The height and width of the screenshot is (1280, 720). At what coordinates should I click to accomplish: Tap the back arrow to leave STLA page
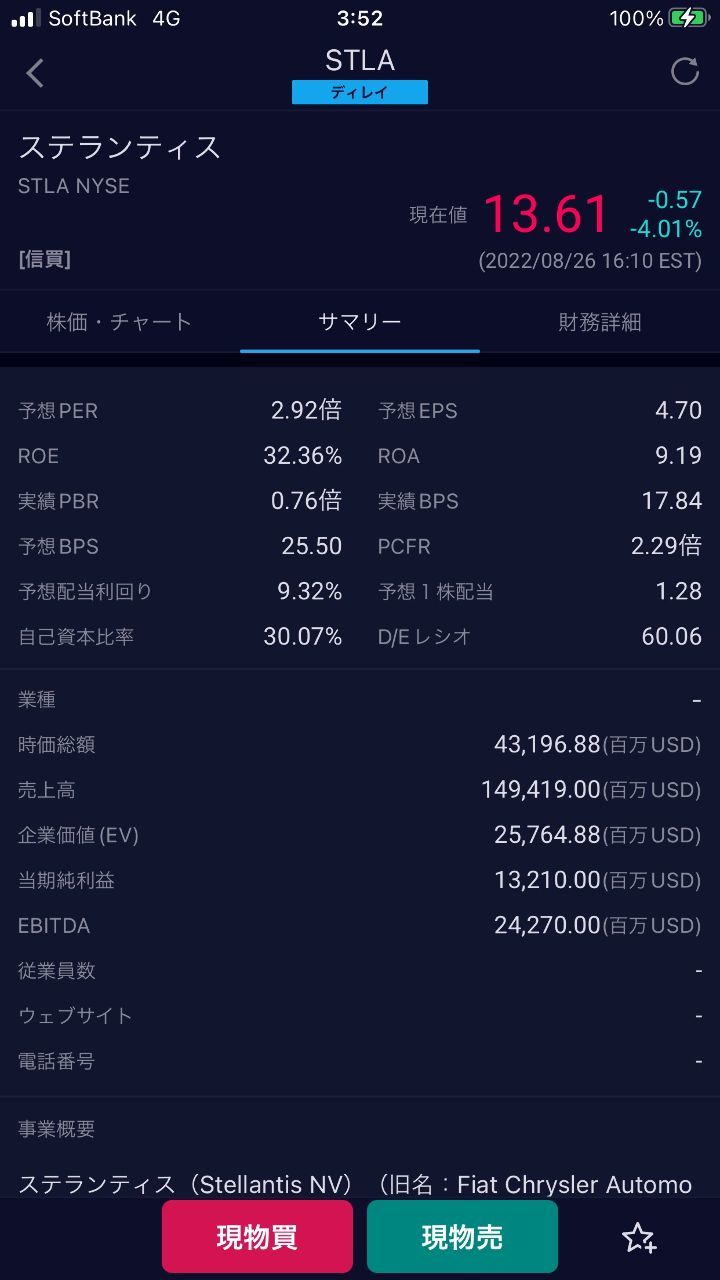click(x=34, y=72)
